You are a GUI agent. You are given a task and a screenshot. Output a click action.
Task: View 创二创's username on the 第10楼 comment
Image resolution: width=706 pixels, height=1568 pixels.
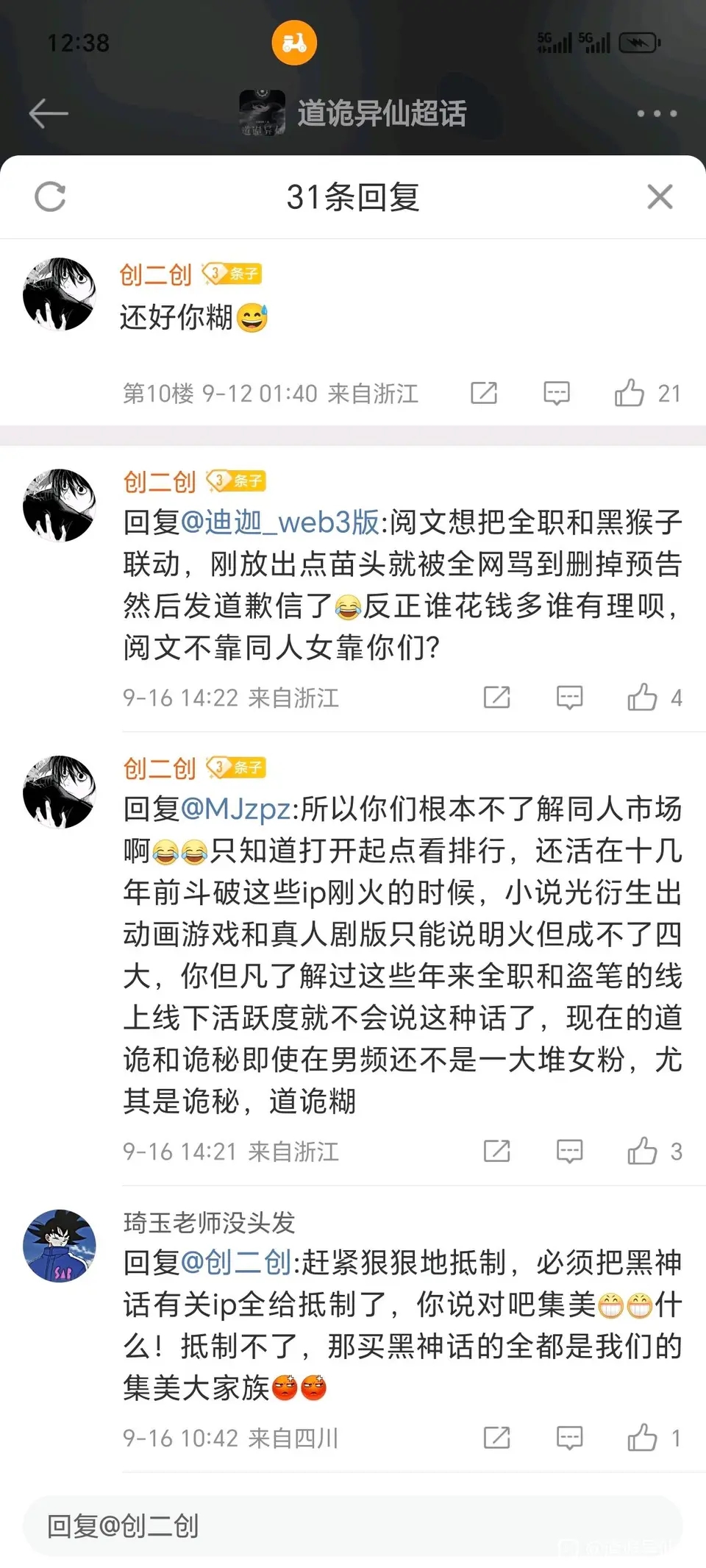(x=155, y=274)
